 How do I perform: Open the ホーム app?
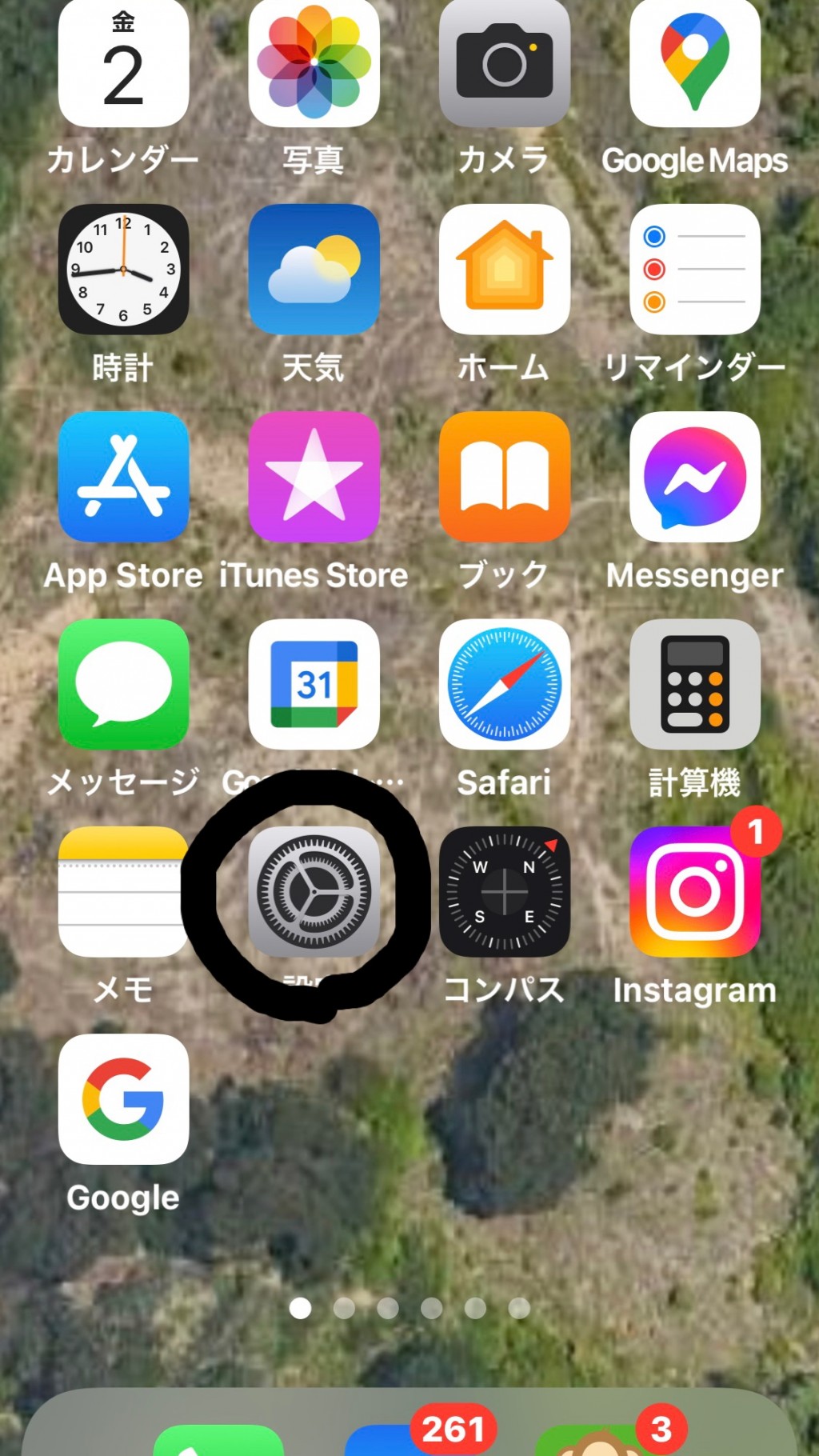pyautogui.click(x=505, y=269)
